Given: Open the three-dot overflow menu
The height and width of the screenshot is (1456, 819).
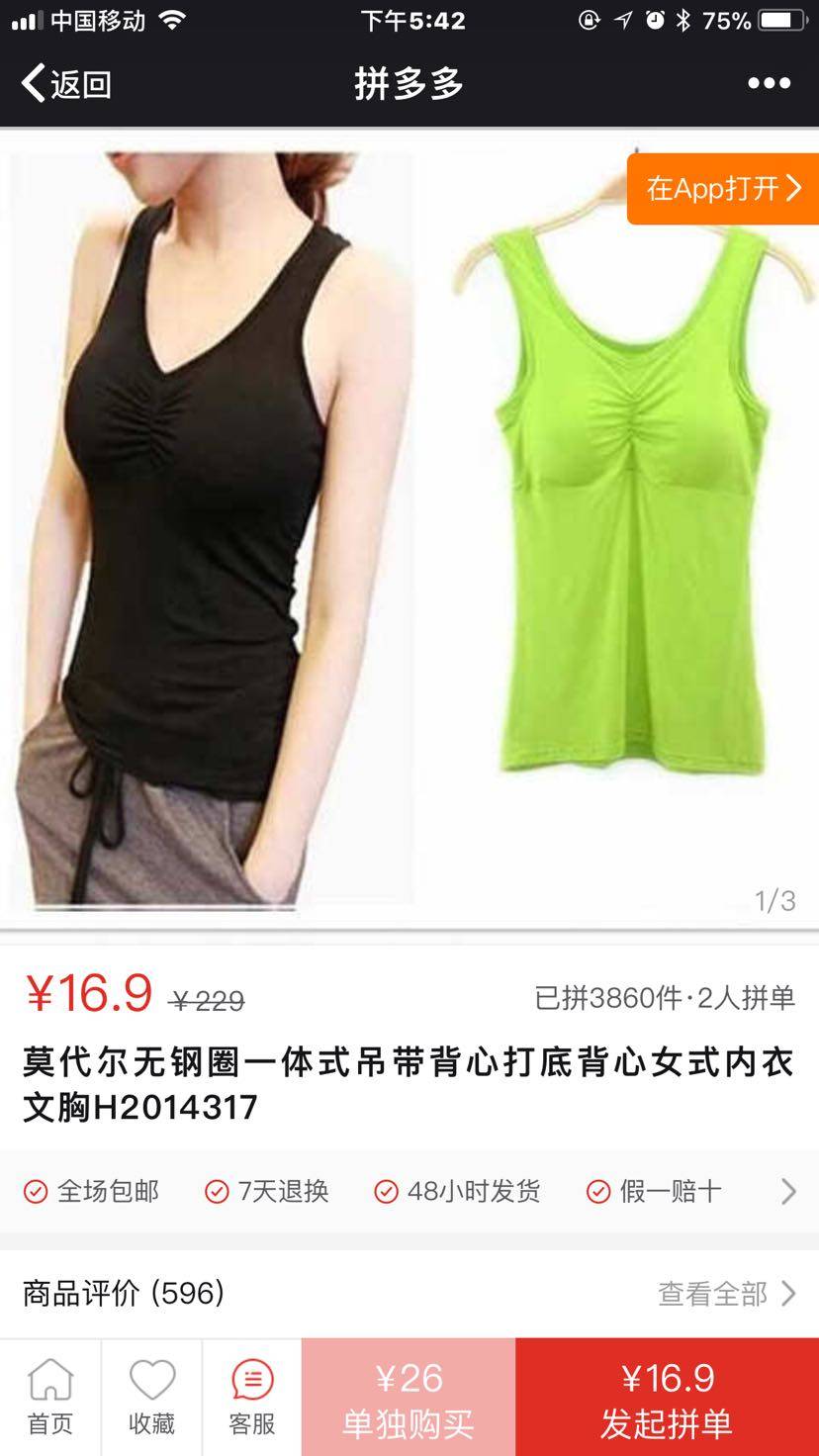Looking at the screenshot, I should click(769, 84).
